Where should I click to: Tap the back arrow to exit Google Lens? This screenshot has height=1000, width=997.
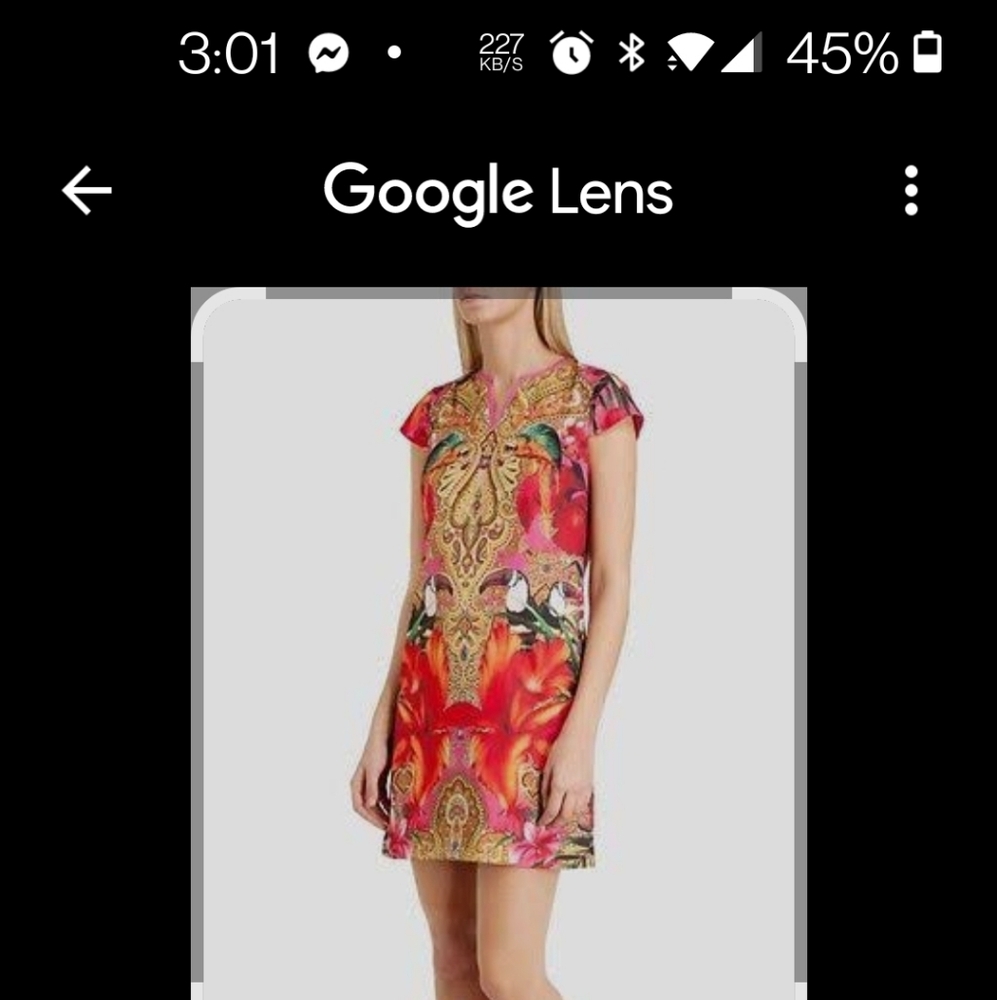(88, 188)
